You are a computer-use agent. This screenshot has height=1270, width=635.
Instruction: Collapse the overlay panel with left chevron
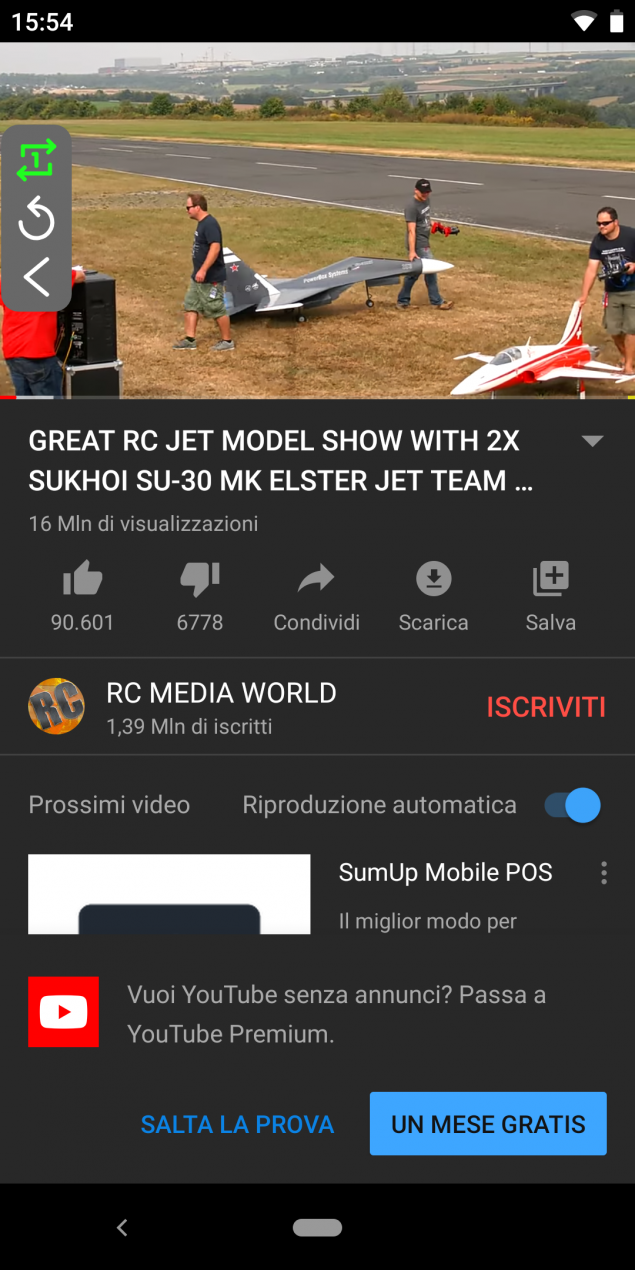coord(36,277)
